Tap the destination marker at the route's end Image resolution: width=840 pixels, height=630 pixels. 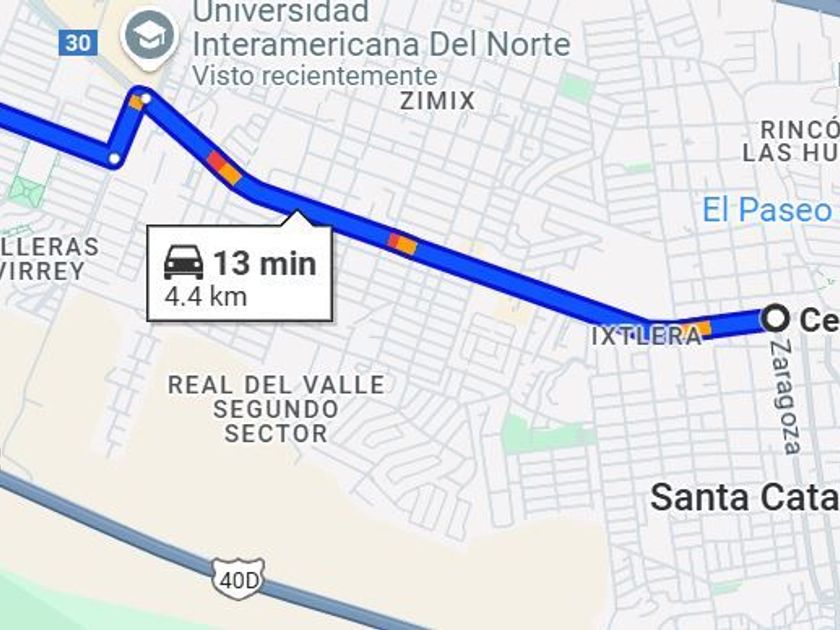[x=775, y=318]
